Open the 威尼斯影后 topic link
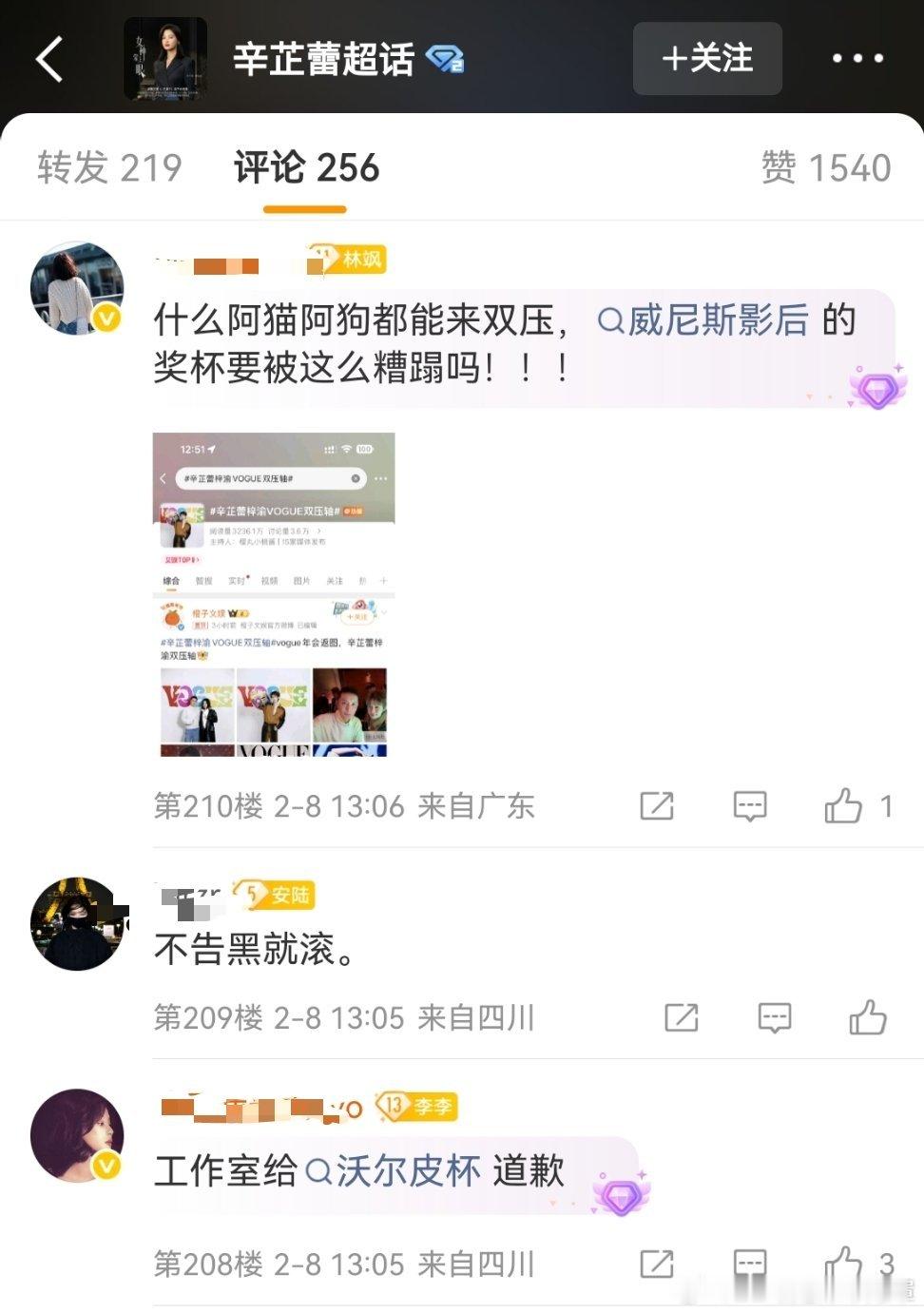This screenshot has width=924, height=1313. pos(712,323)
